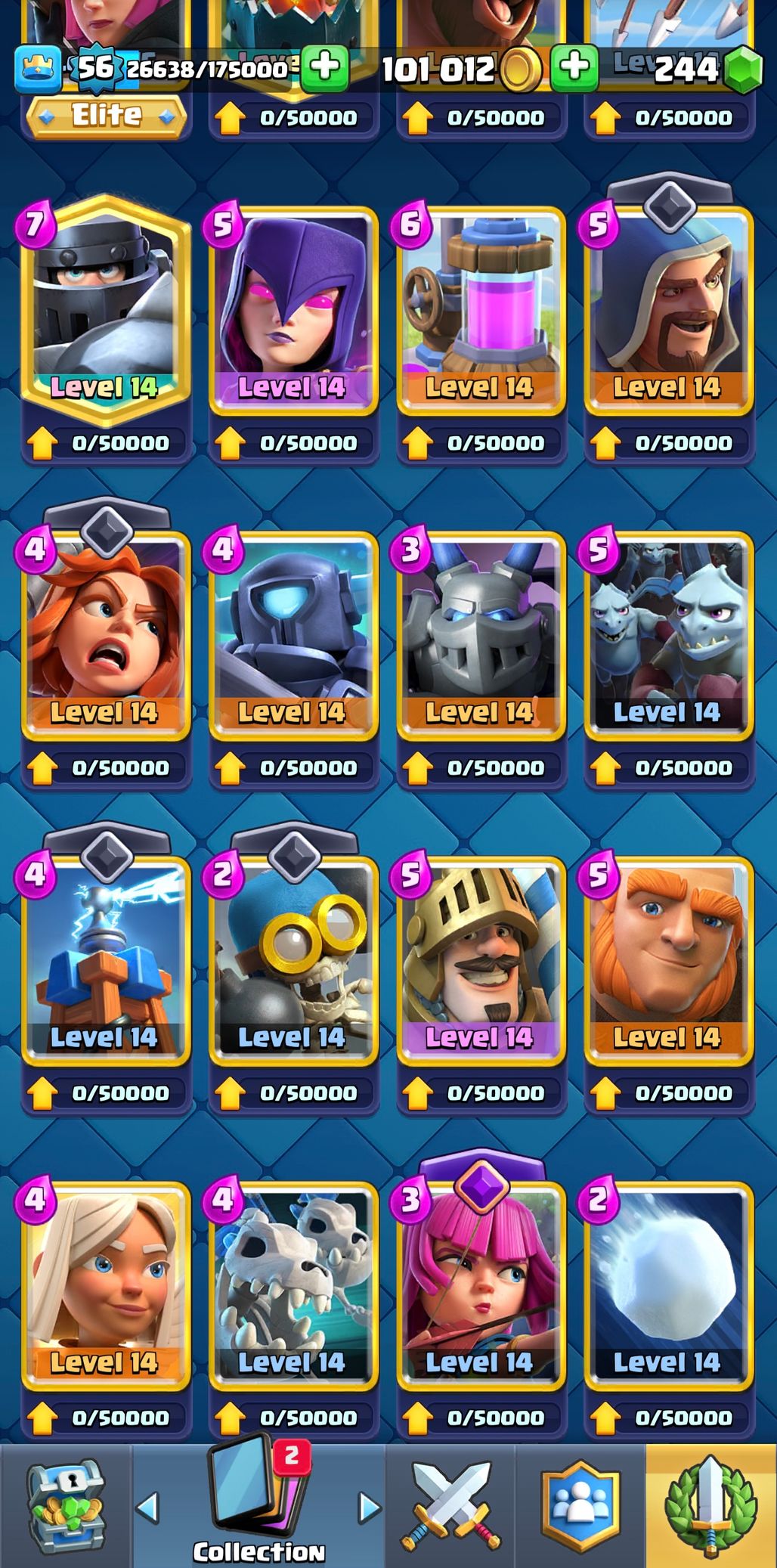This screenshot has width=777, height=1568.
Task: Select the Minion Horde card
Action: [x=668, y=635]
